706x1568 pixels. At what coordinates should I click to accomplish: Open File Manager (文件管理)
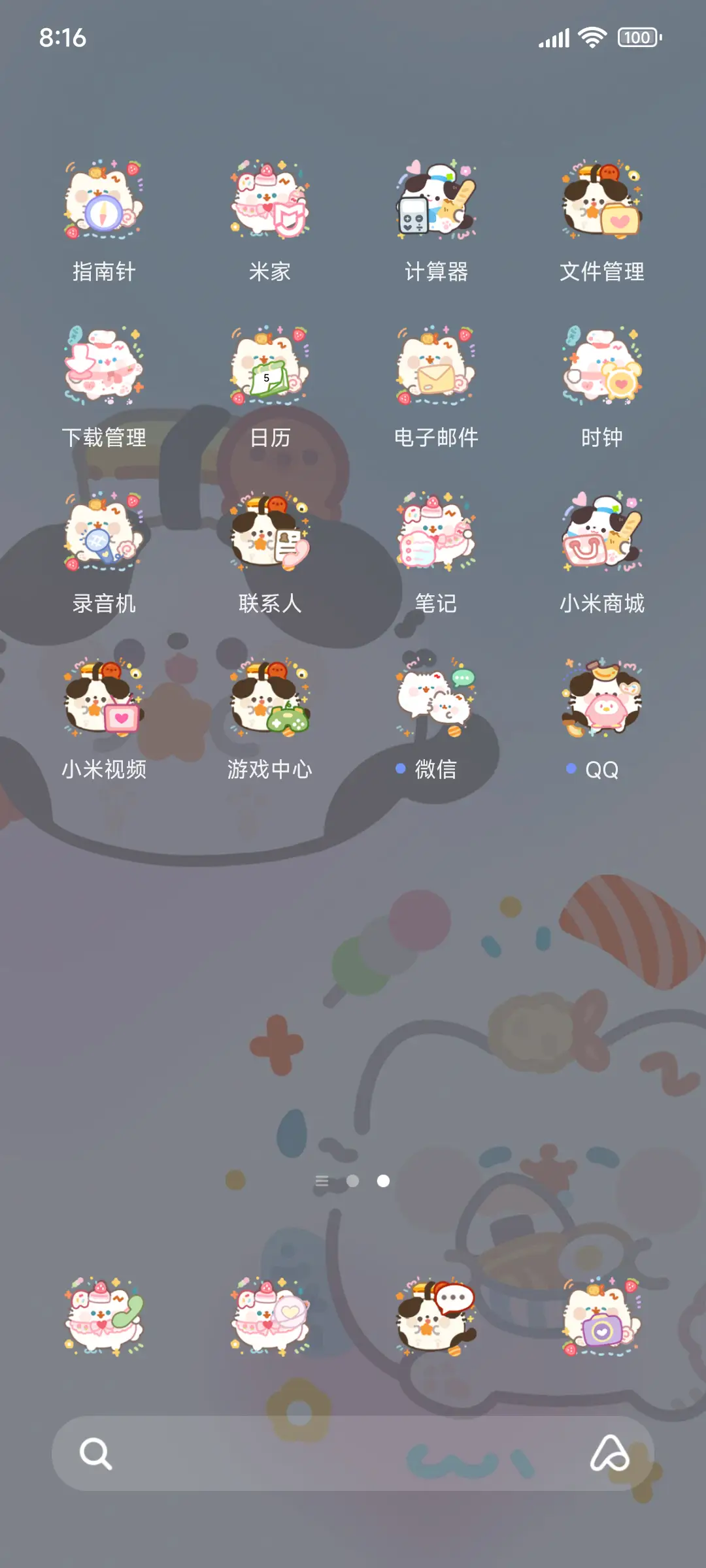601,199
